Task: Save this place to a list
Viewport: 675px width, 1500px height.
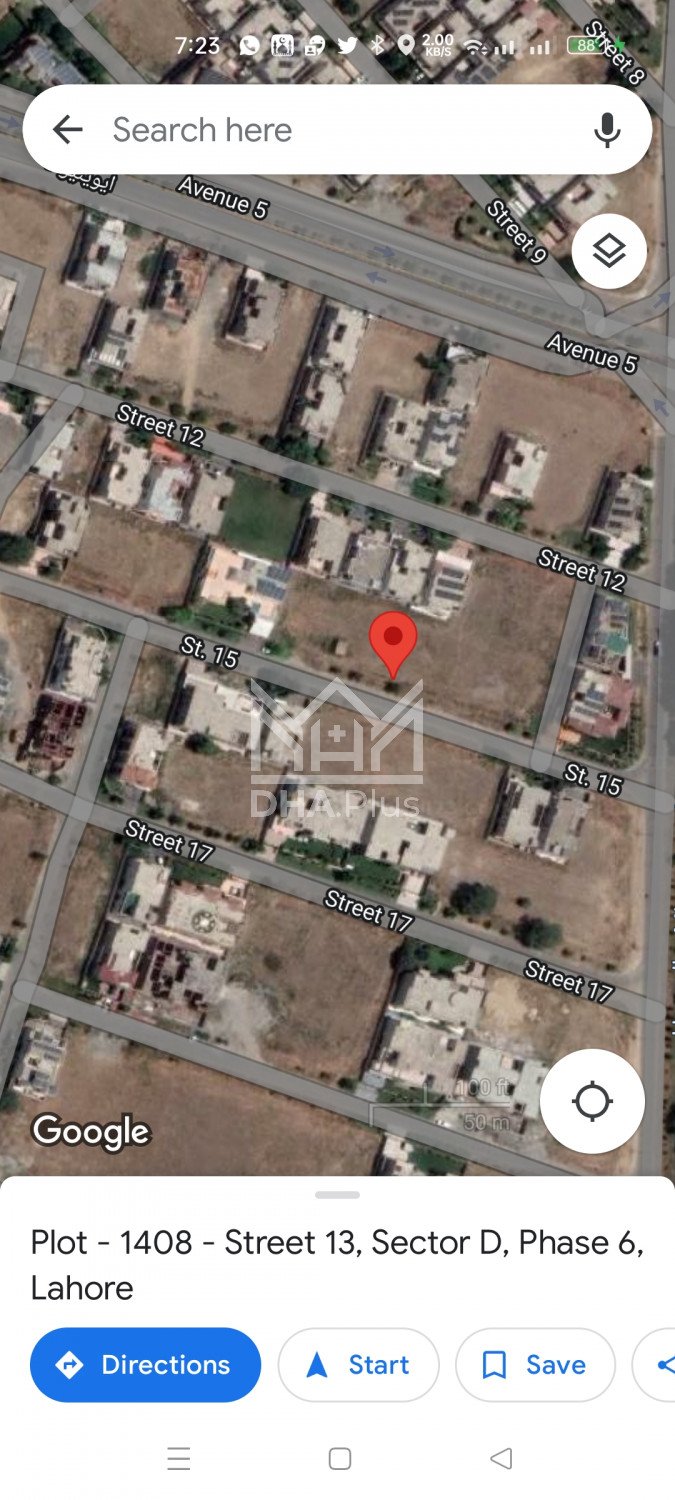Action: pyautogui.click(x=534, y=1364)
